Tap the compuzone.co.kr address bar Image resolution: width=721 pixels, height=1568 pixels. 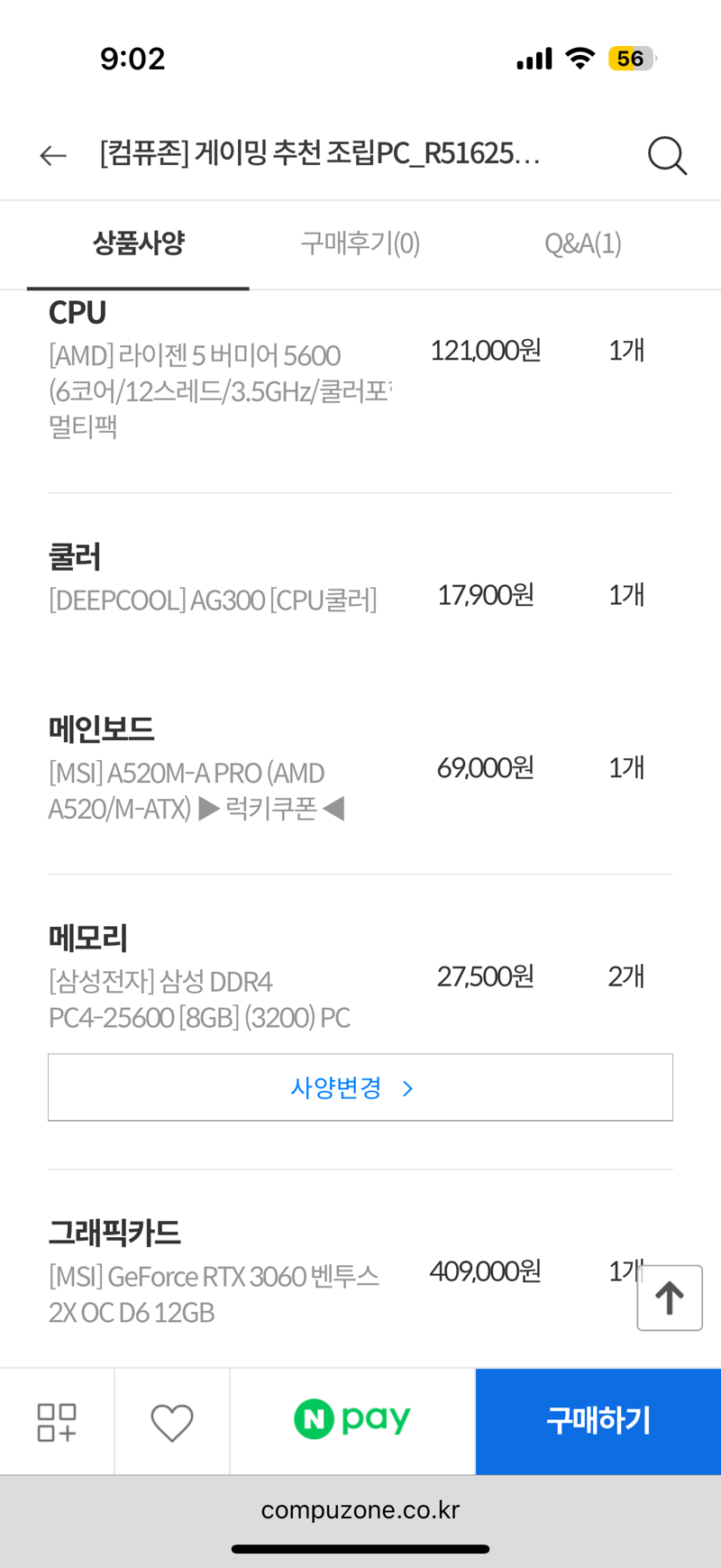pos(360,1509)
